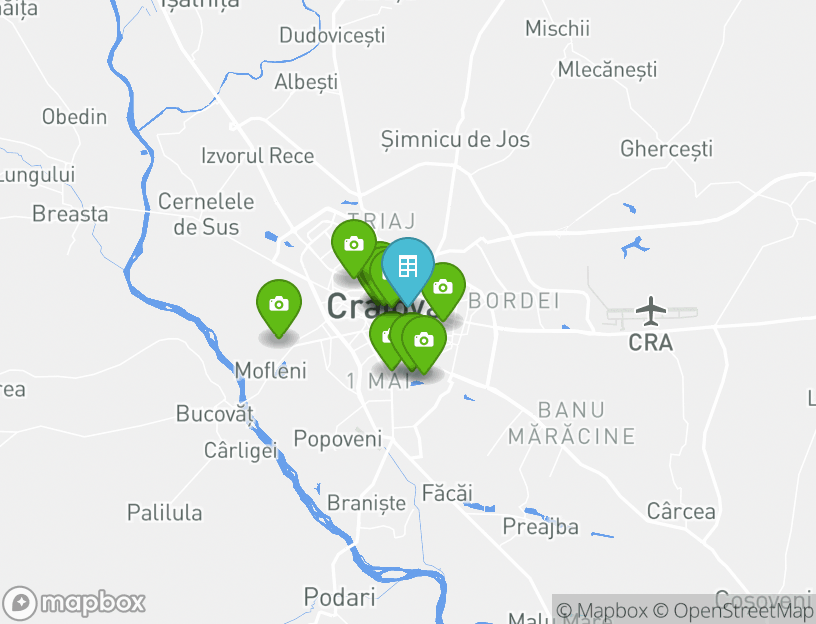Open the camera pin just below Triaj
This screenshot has width=816, height=624.
(x=353, y=245)
